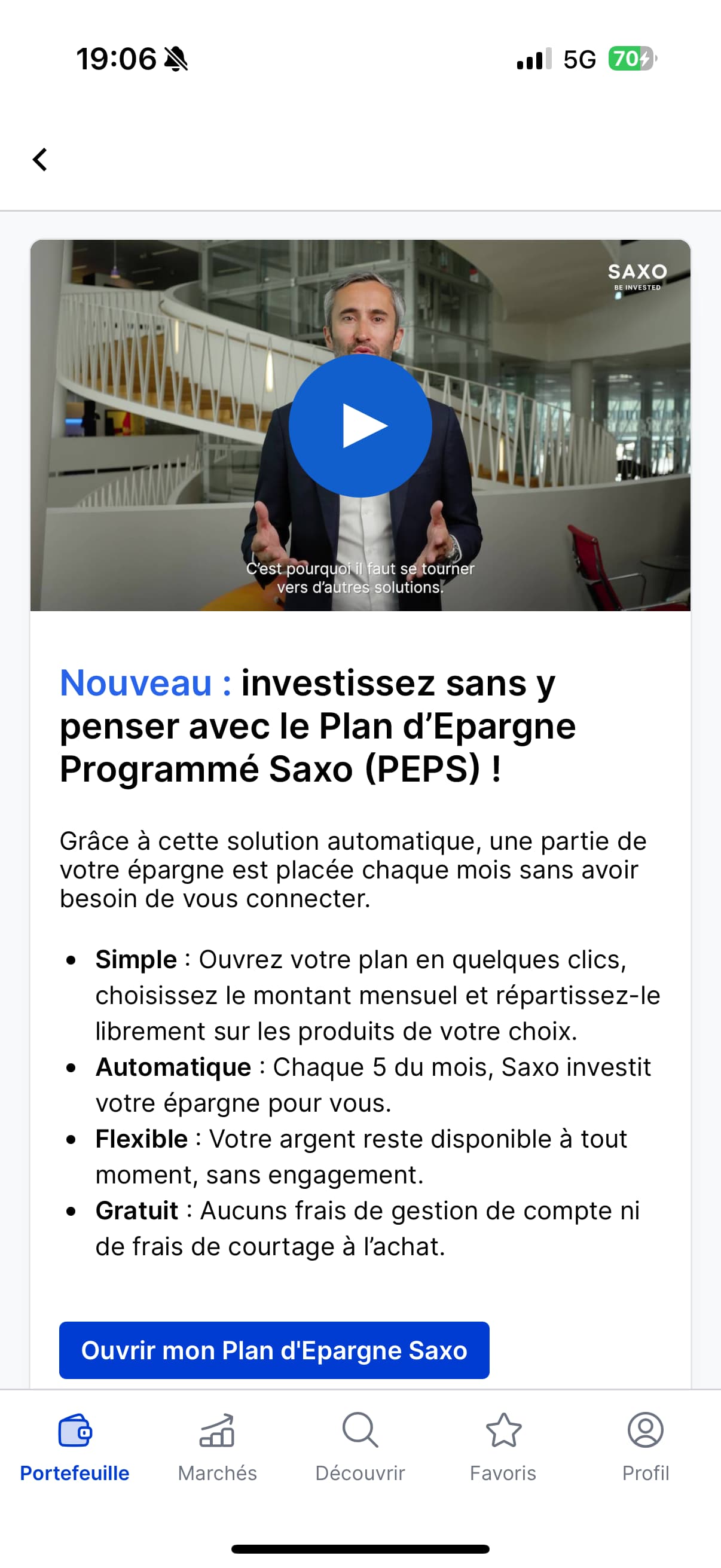Screen dimensions: 721x1568
Task: Switch to the Marchés tab
Action: click(x=217, y=1447)
